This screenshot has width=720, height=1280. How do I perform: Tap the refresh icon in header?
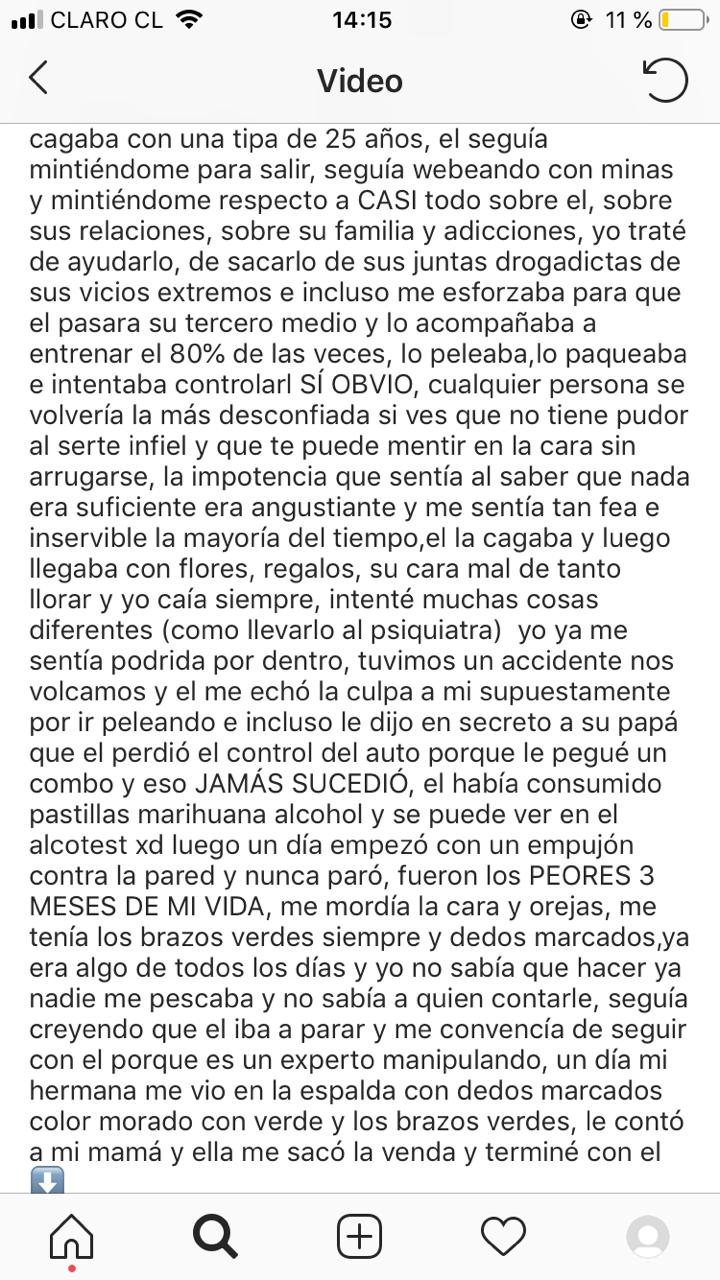tap(665, 80)
